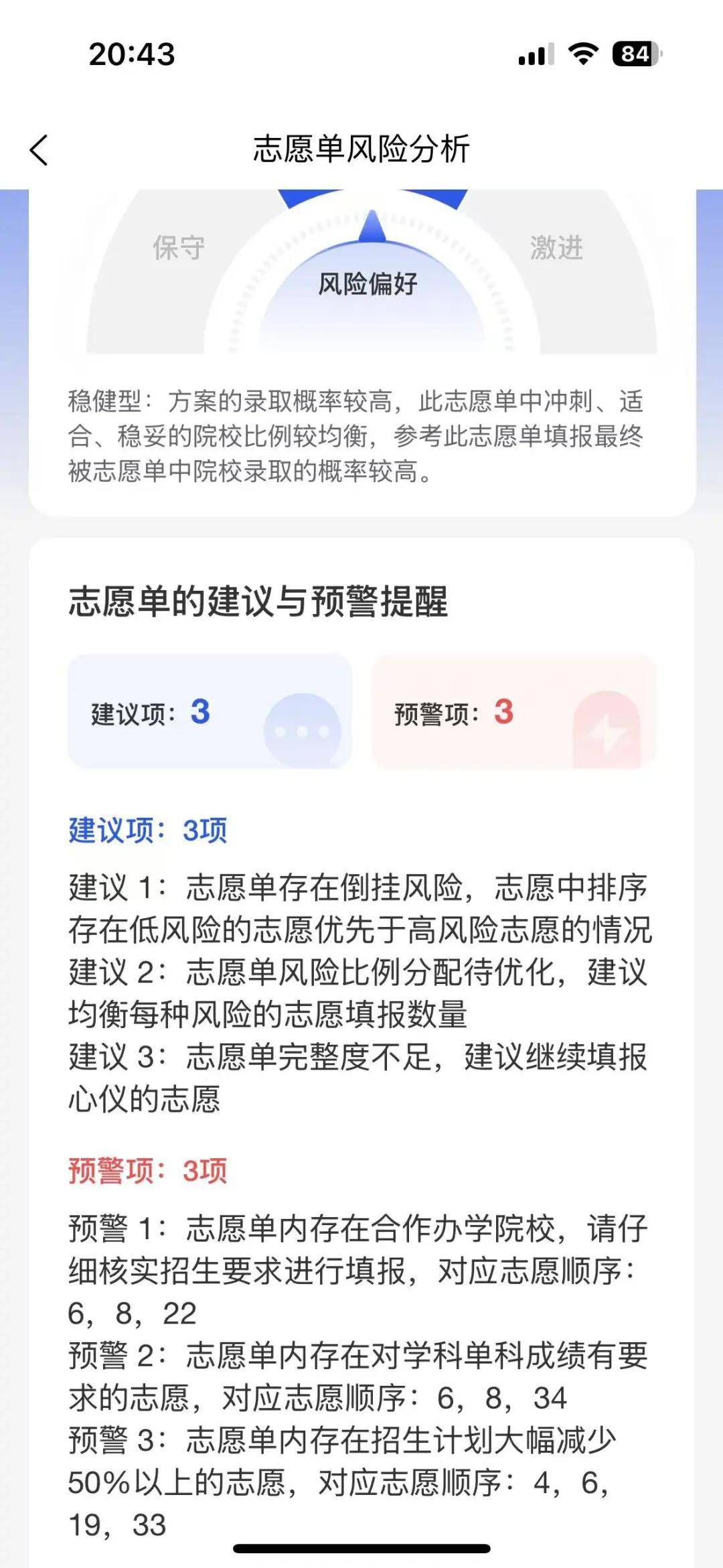Viewport: 723px width, 1568px height.
Task: Go back from the risk analysis page
Action: [39, 149]
